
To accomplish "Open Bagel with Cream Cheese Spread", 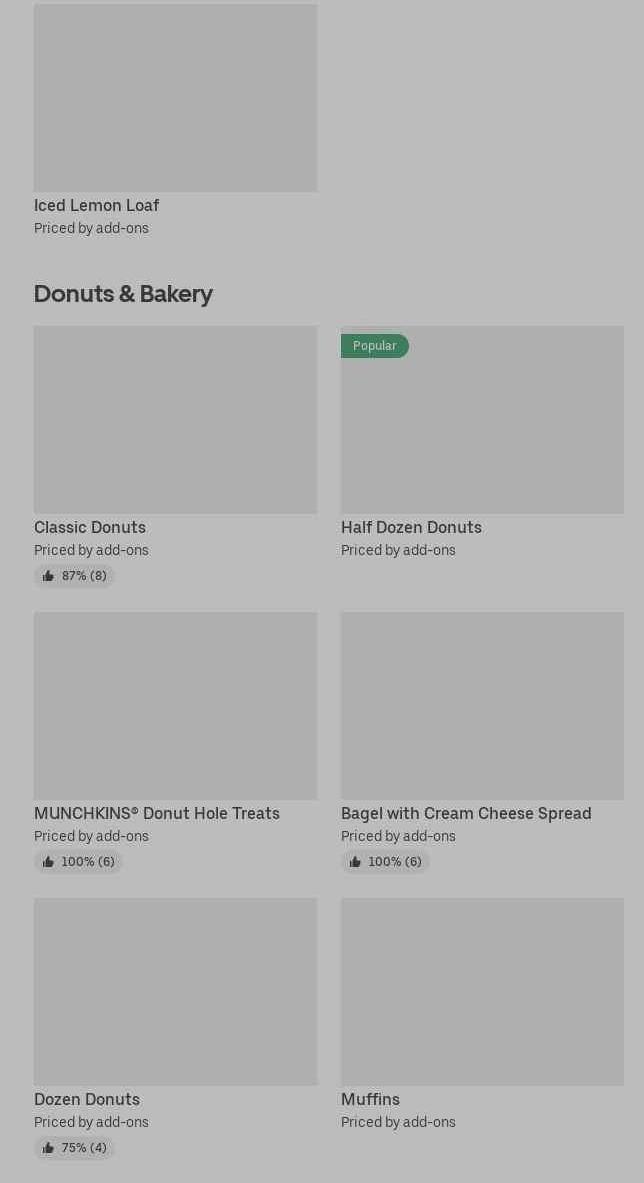I will tap(482, 742).
